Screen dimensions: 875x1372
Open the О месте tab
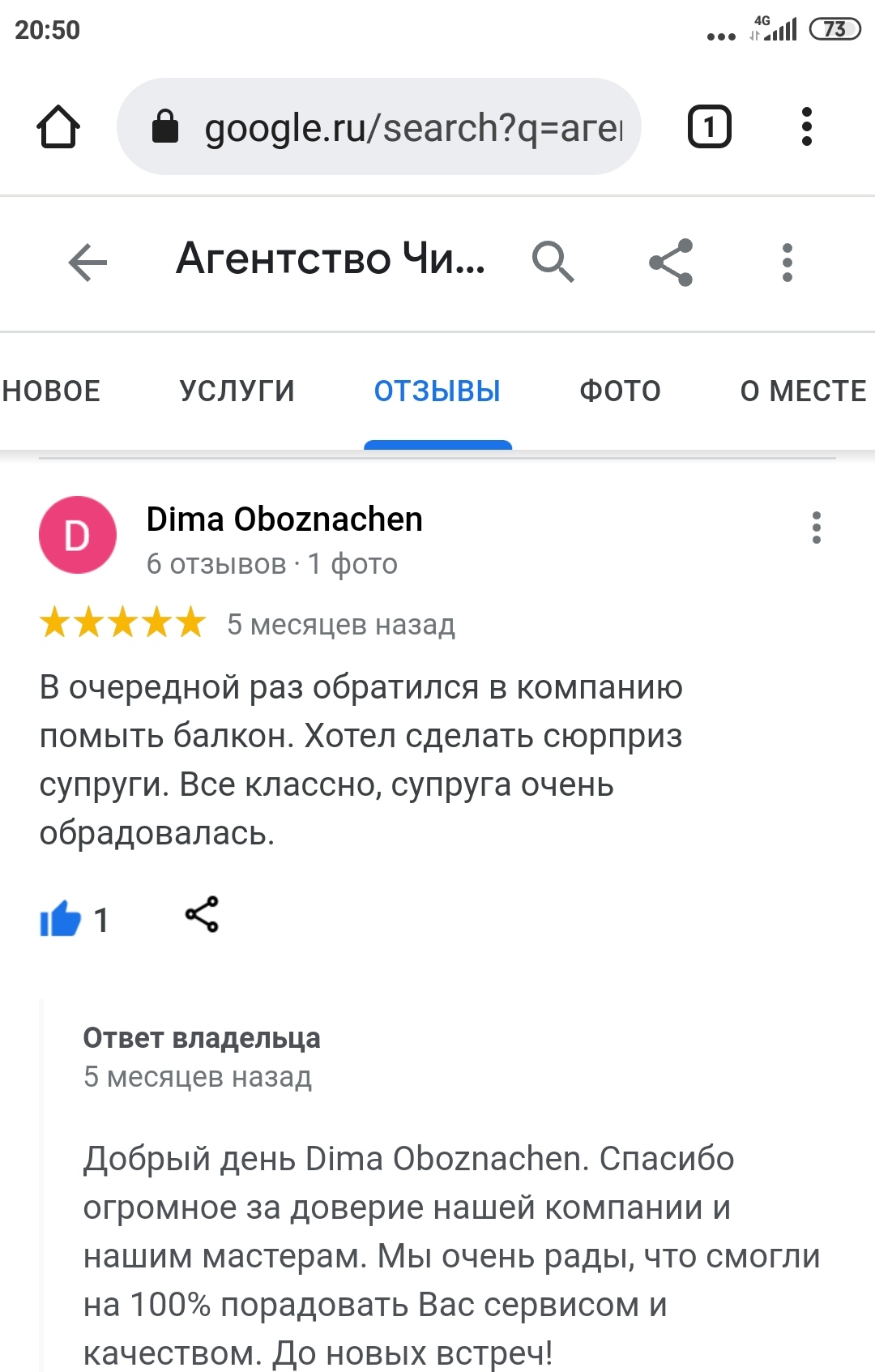802,391
